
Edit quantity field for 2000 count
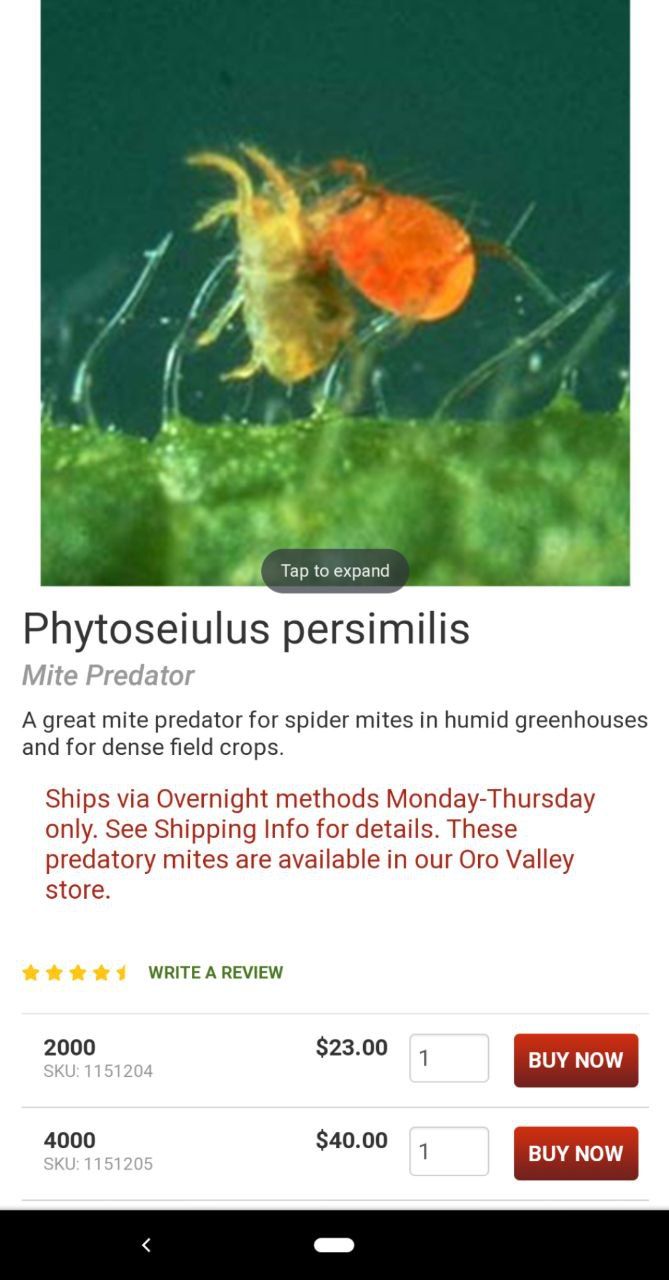click(449, 1058)
